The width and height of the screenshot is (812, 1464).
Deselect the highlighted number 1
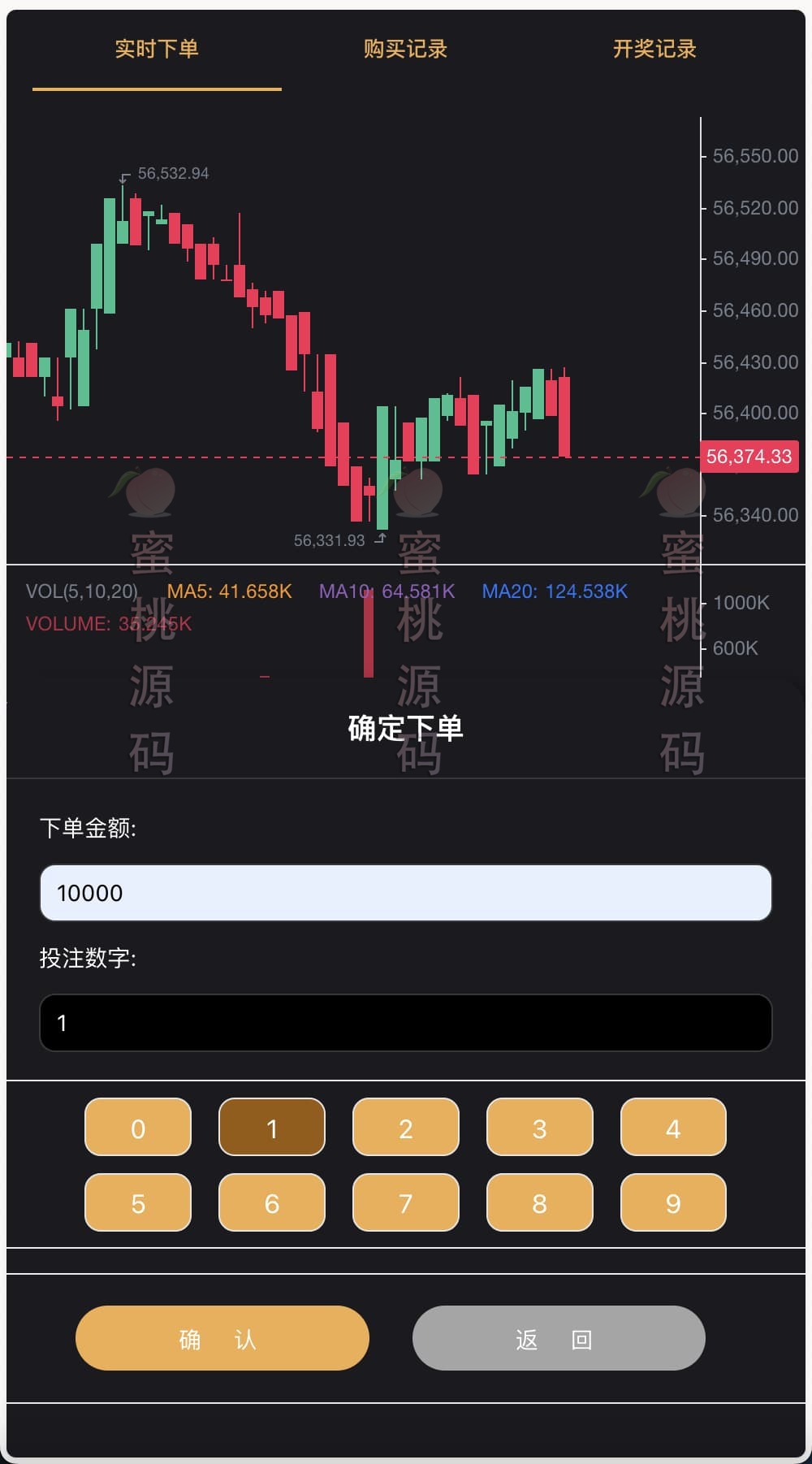coord(272,1128)
